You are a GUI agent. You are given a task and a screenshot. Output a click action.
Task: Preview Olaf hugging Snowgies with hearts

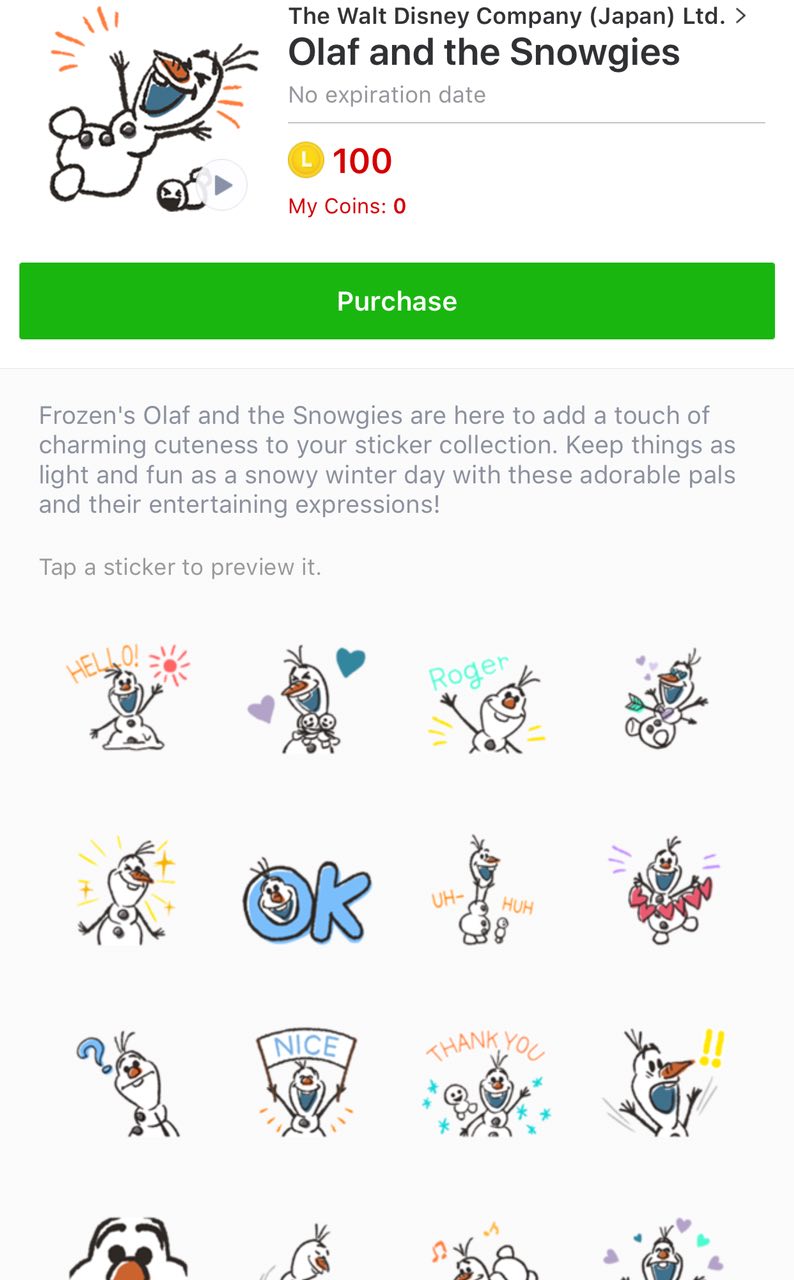click(x=306, y=700)
